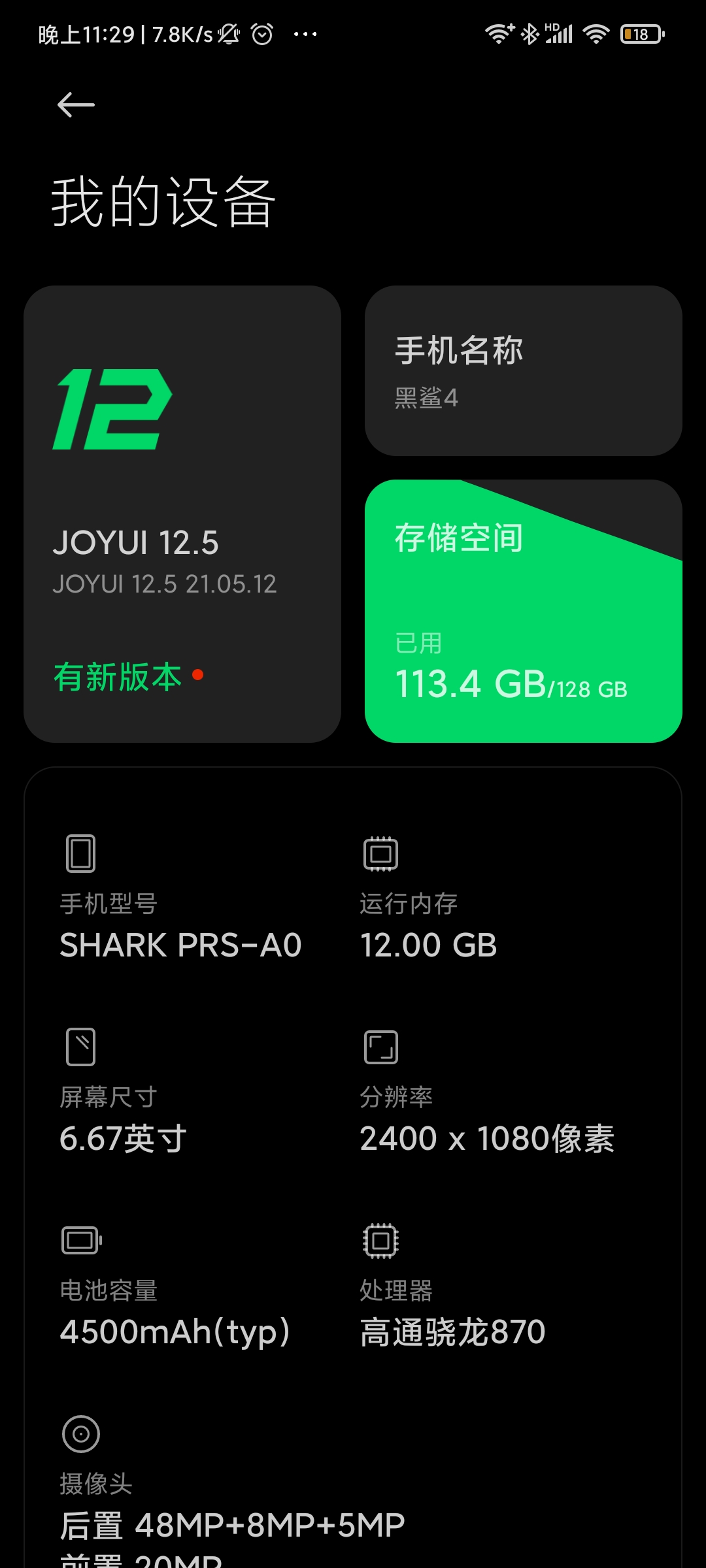Go back using the top-left arrow
706x1568 pixels.
[x=76, y=105]
